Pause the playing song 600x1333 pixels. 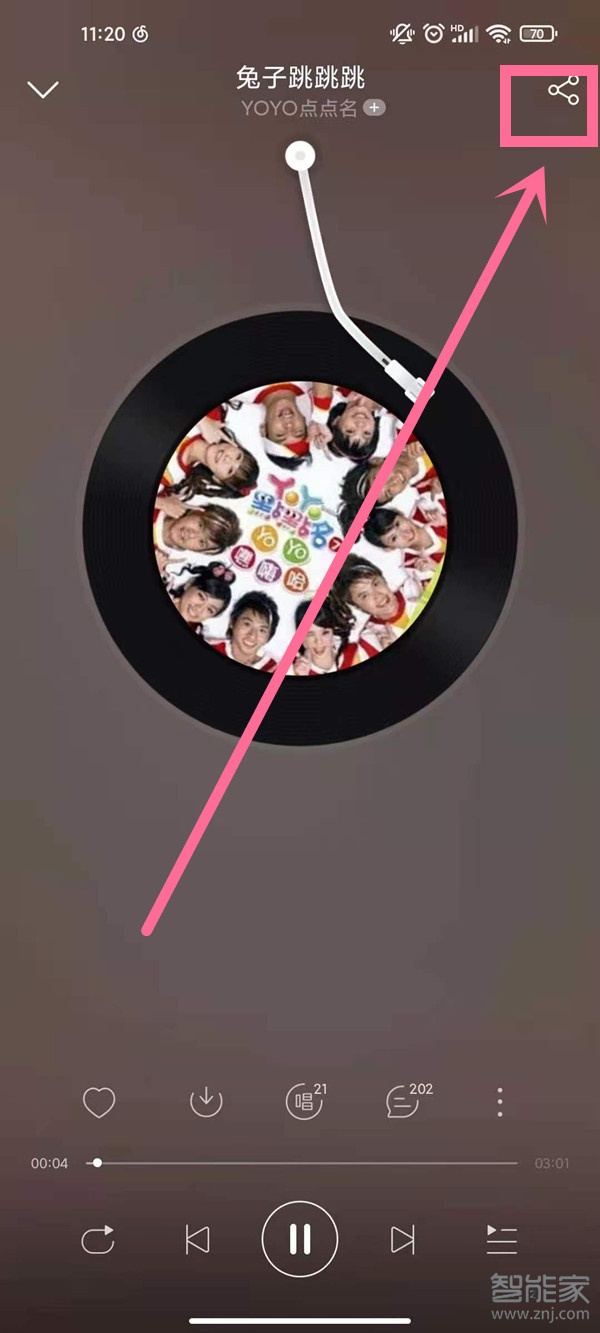(x=300, y=1239)
